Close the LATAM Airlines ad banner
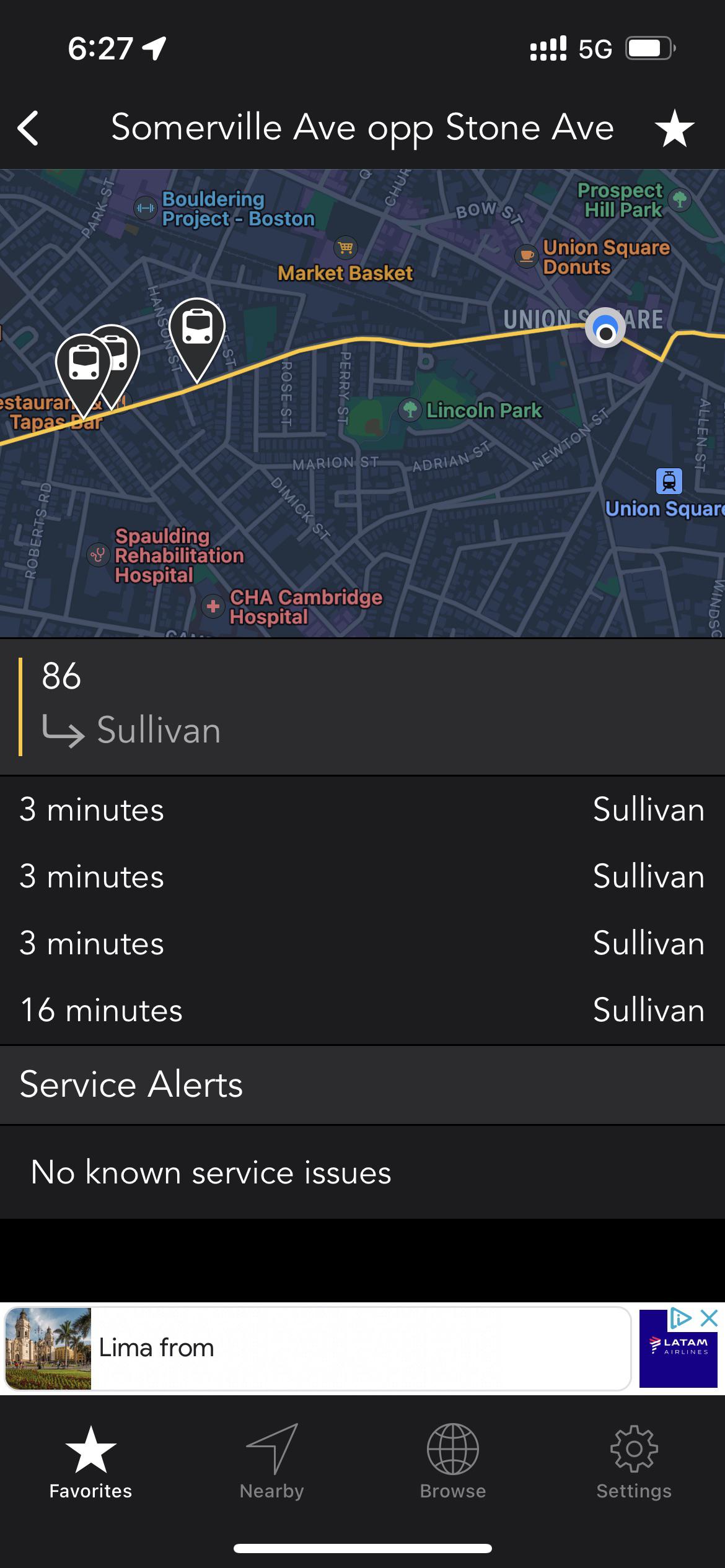This screenshot has height=1568, width=725. pos(709,1317)
